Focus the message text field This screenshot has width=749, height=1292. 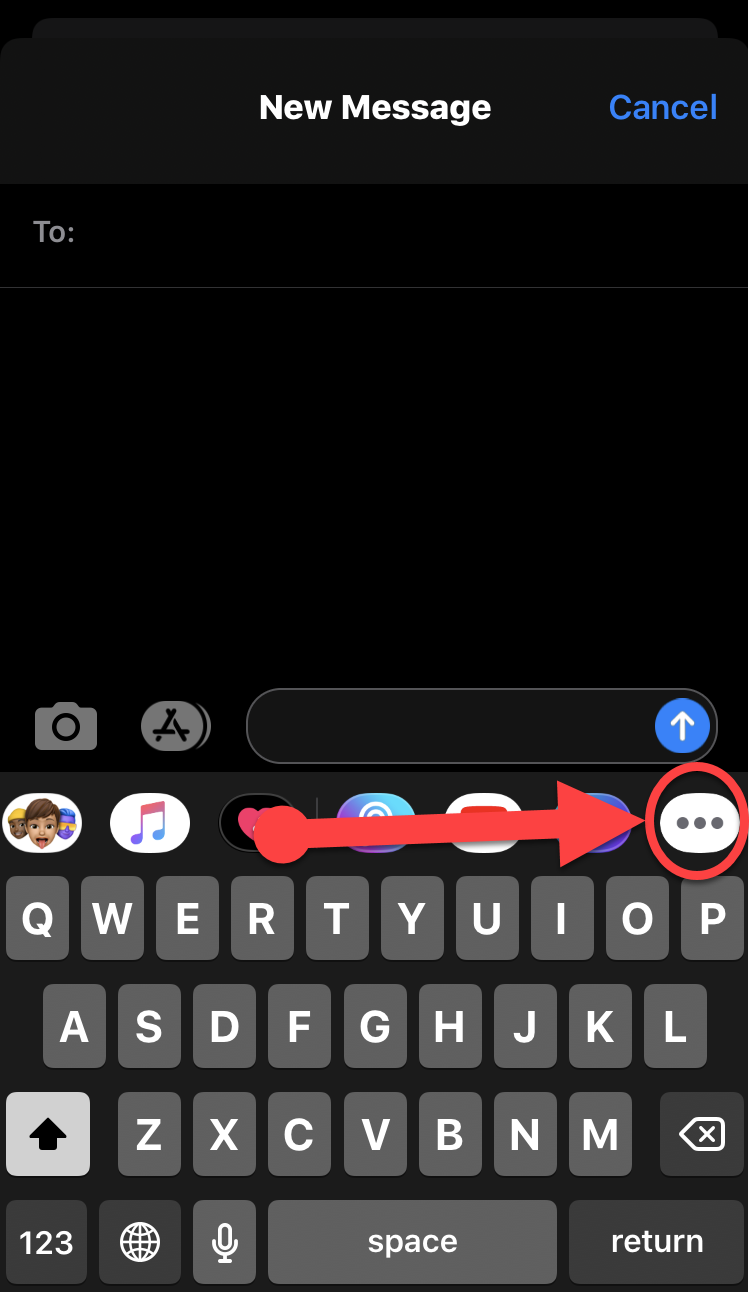pyautogui.click(x=448, y=726)
